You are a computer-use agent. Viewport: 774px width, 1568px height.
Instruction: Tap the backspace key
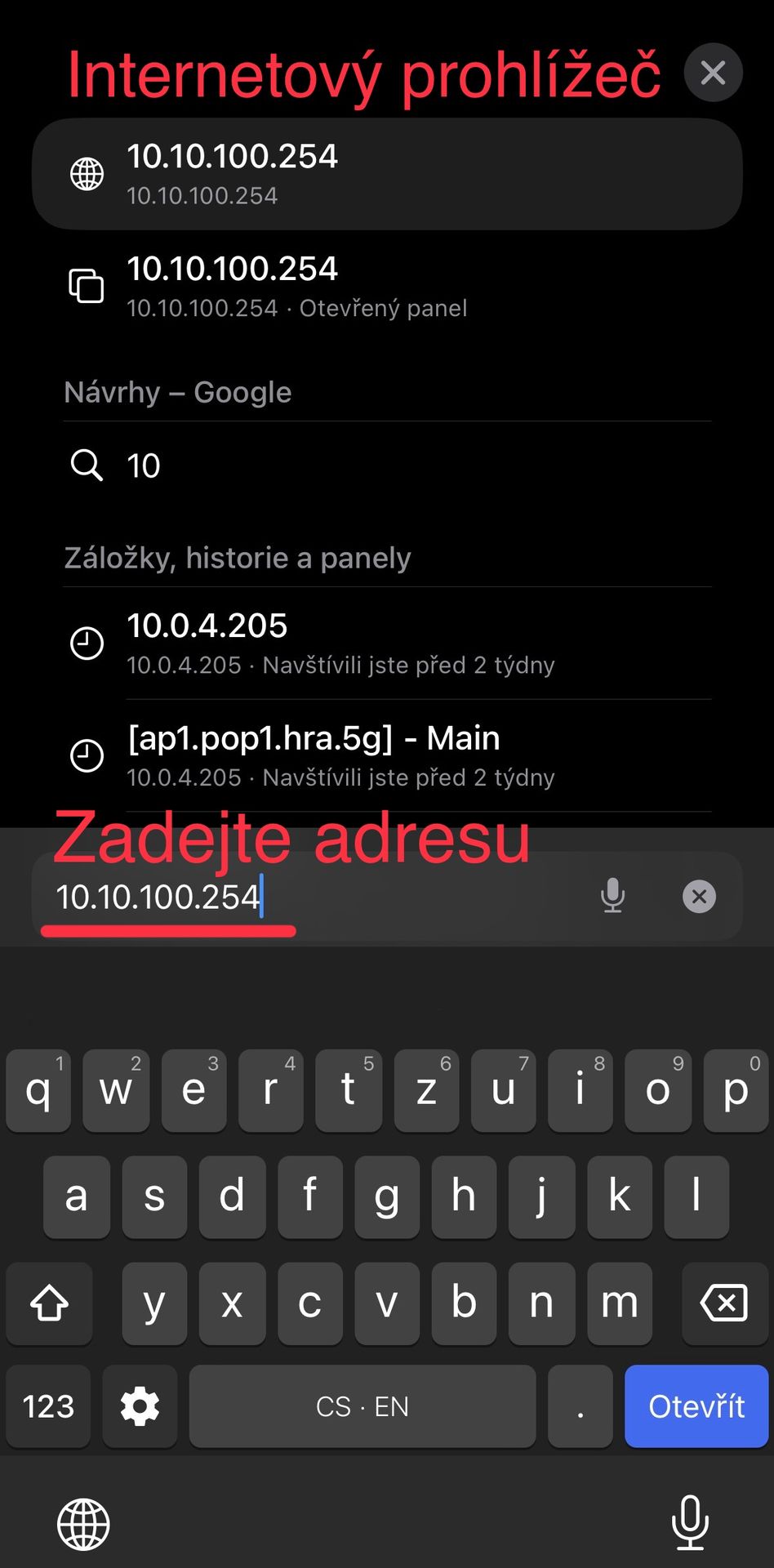(x=724, y=1303)
